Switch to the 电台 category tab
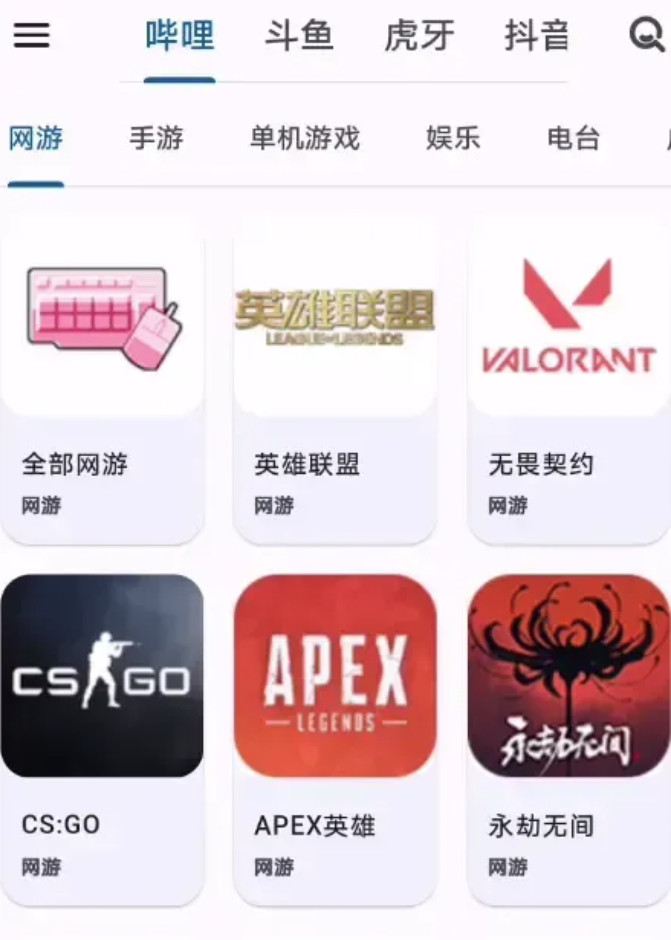This screenshot has height=940, width=671. [574, 138]
